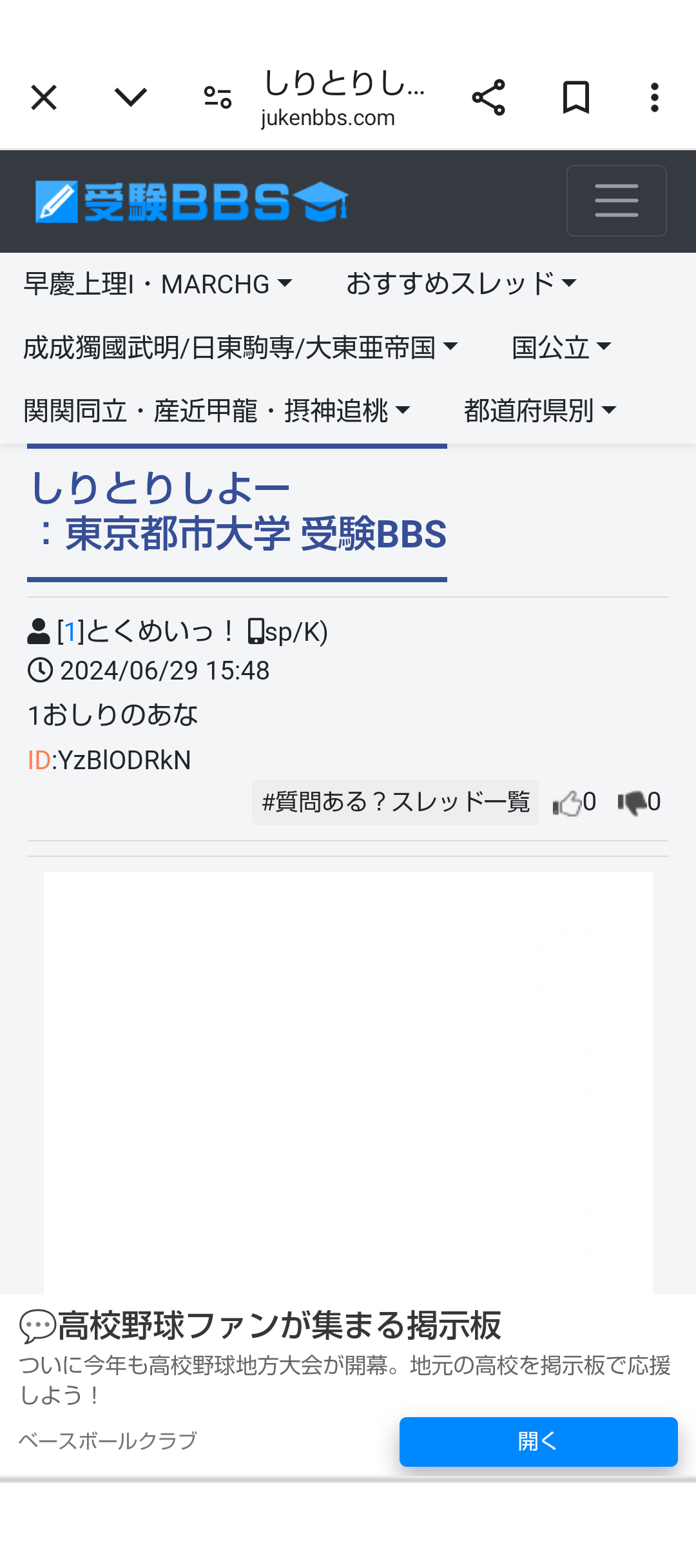Viewport: 696px width, 1568px height.
Task: Expand the 早慶上理I・MARCHG dropdown
Action: (158, 284)
